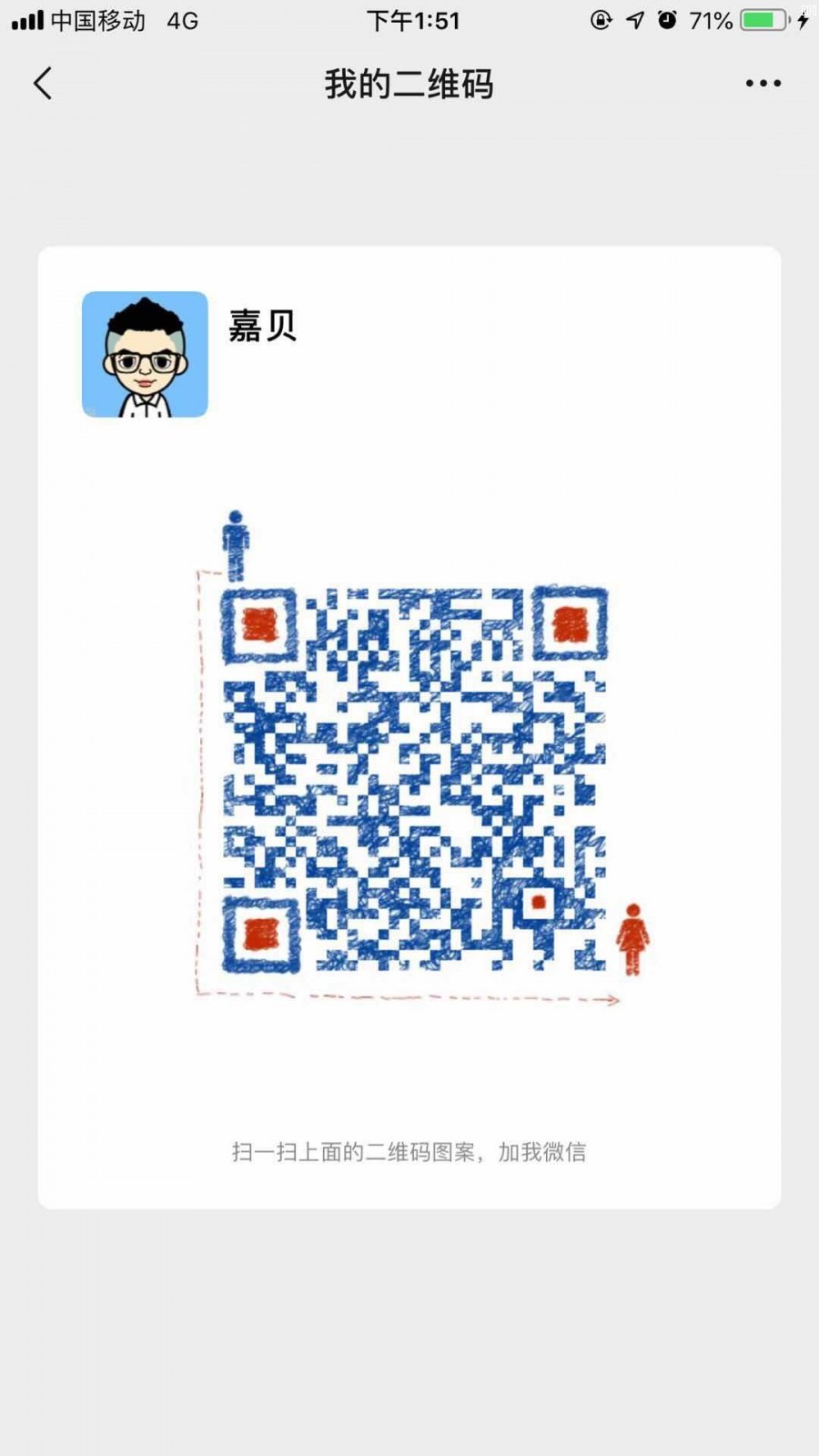Tap the profile avatar picture of 嘉贝

145,354
